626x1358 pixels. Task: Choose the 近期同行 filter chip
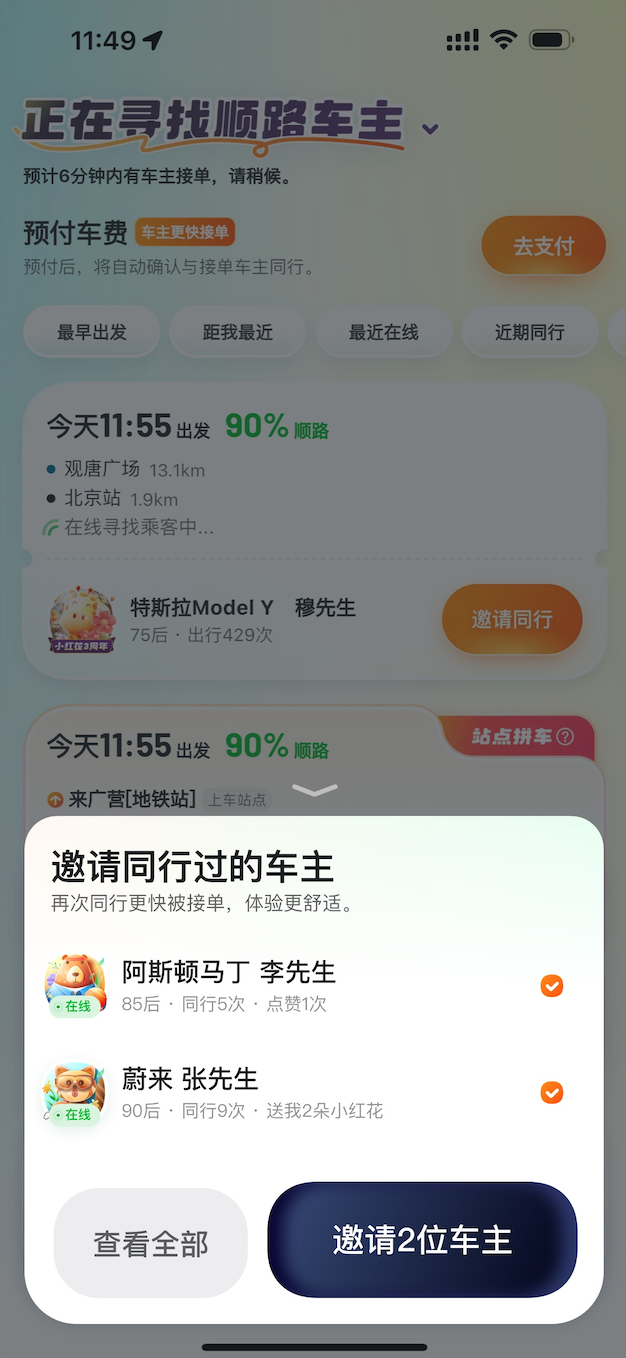tap(530, 332)
